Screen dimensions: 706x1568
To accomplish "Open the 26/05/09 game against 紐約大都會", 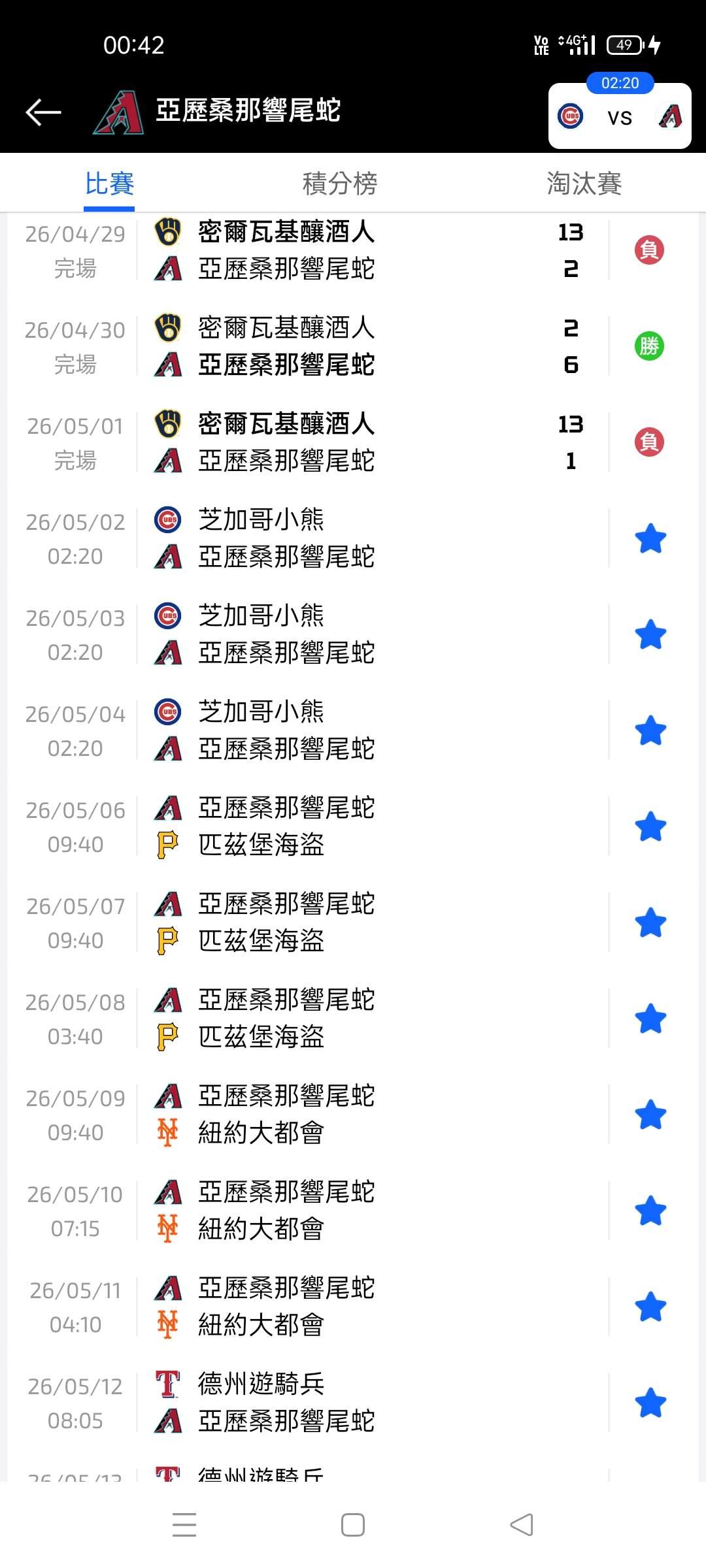I will coord(353,1115).
